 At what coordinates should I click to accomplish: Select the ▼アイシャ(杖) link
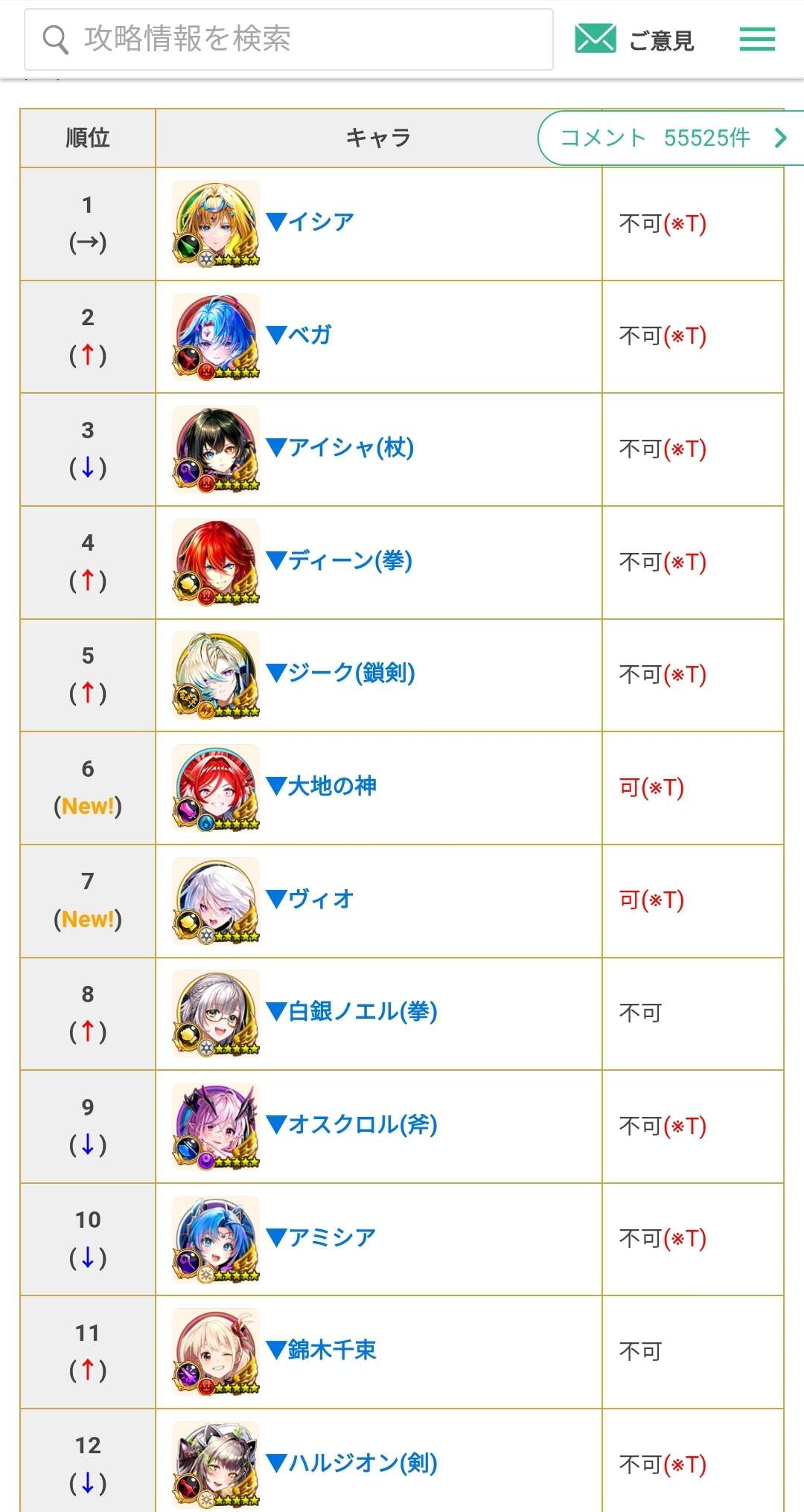340,448
